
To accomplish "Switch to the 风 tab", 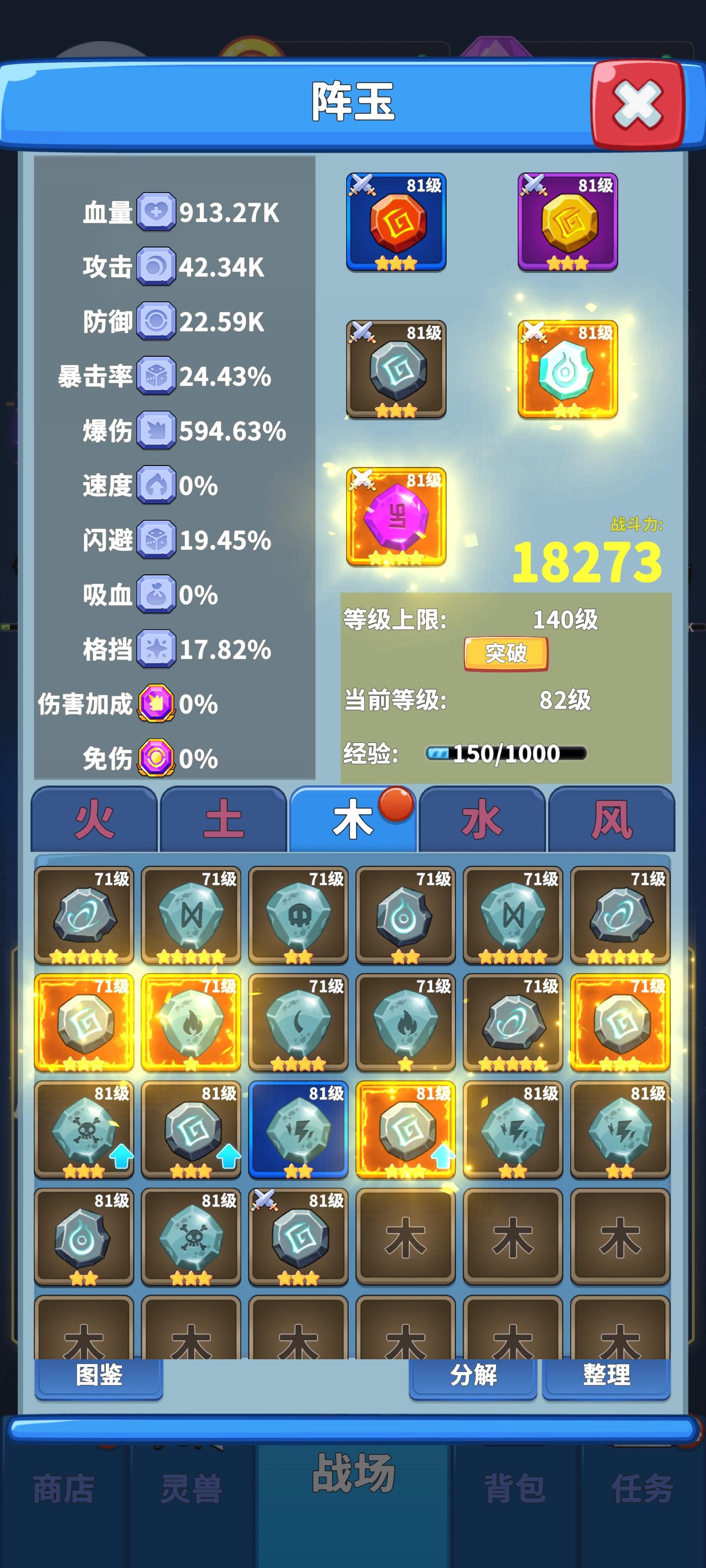I will [611, 819].
